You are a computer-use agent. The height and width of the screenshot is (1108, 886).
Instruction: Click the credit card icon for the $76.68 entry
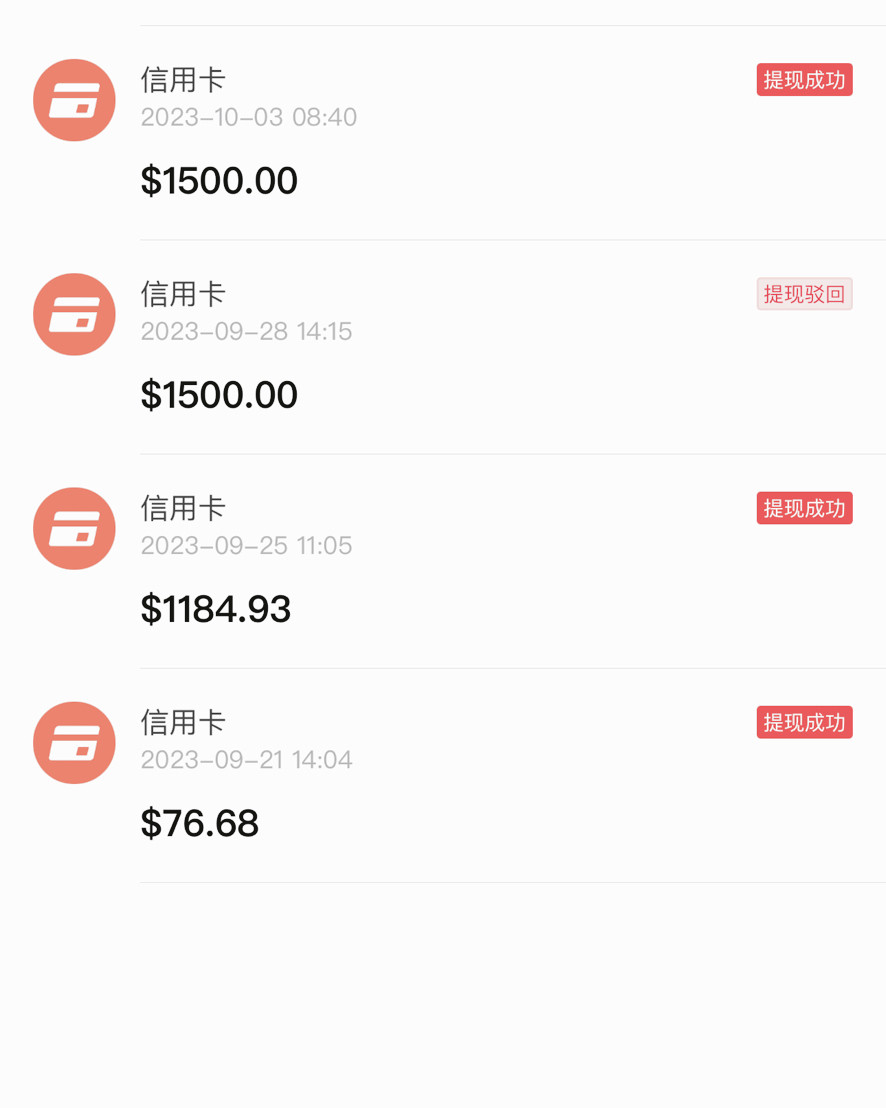coord(74,743)
